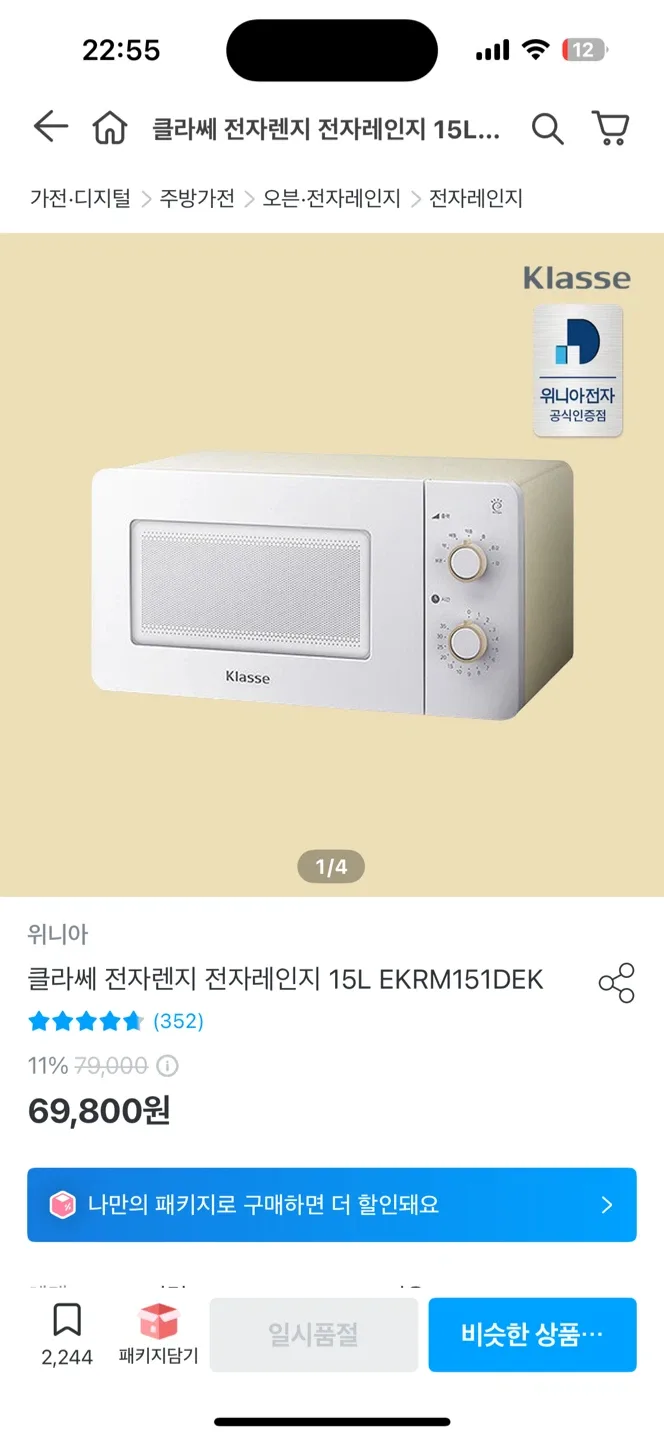Bookmark this product with 2,244 saves

tap(67, 1334)
